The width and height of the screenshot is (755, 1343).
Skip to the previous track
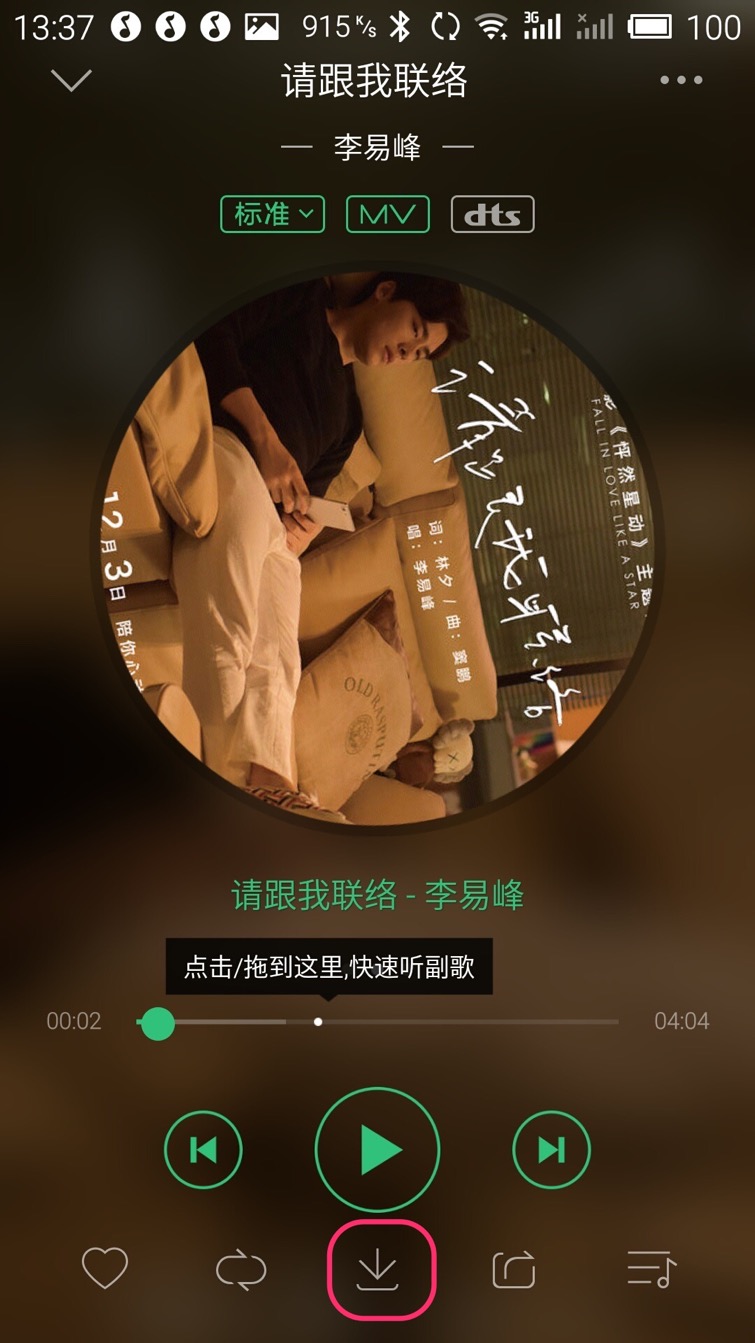click(203, 1150)
